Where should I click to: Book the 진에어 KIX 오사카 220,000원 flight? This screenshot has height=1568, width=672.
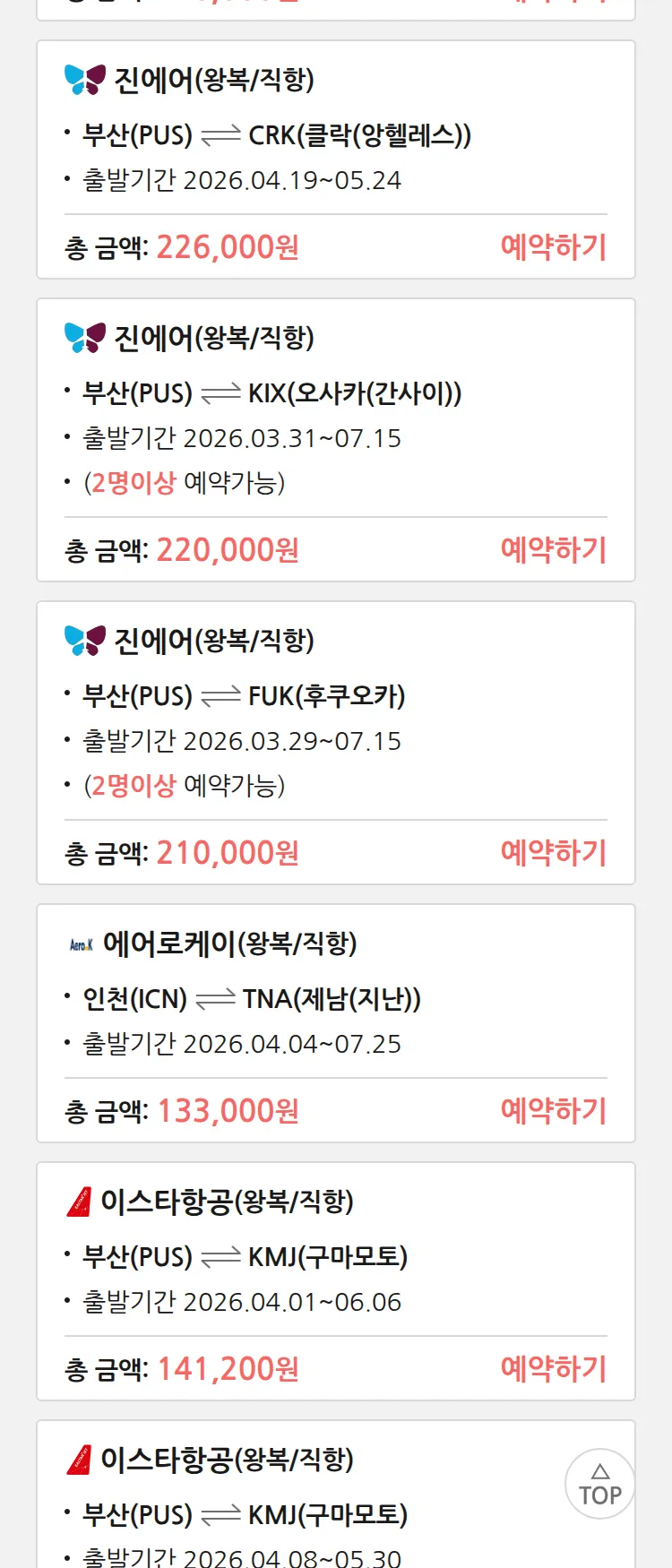[x=553, y=550]
